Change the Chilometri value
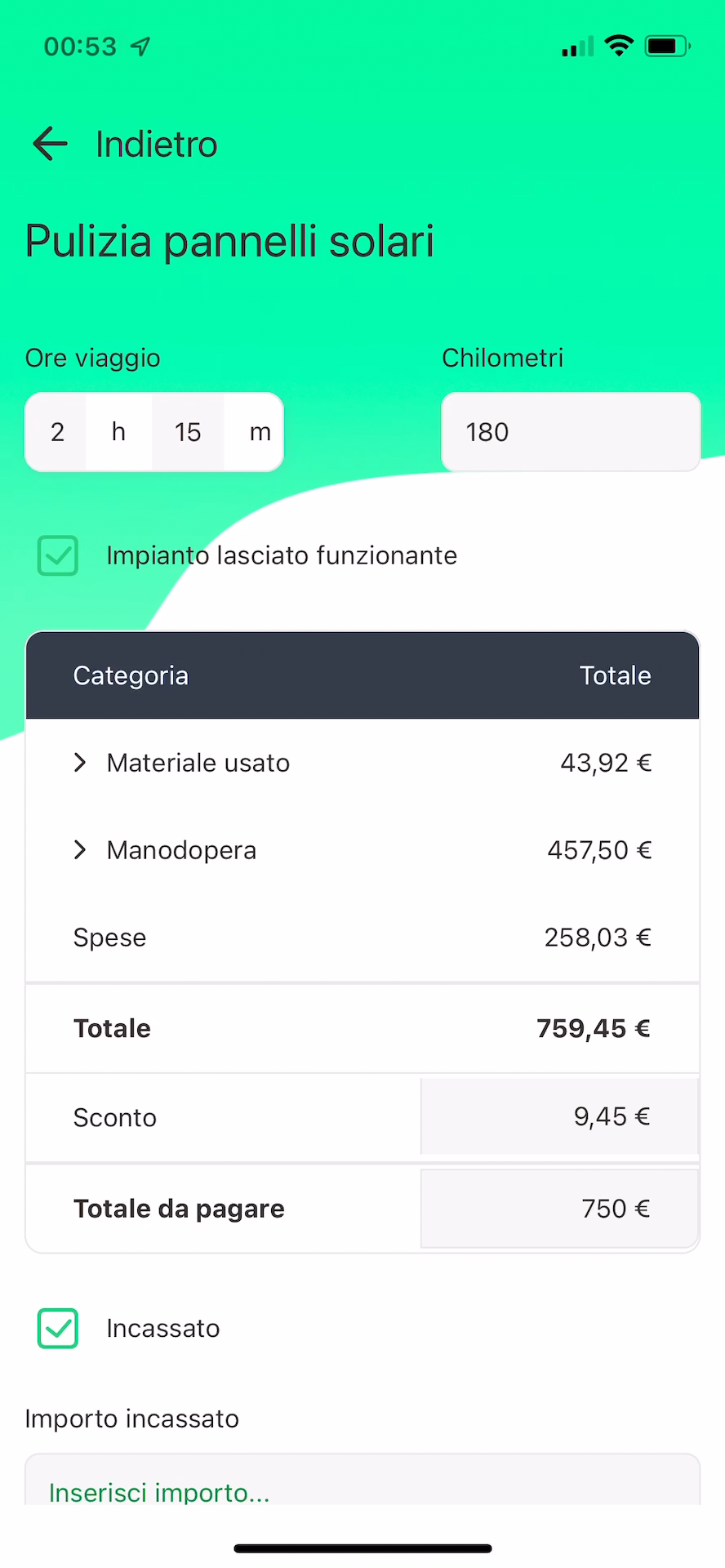725x1568 pixels. pos(571,432)
